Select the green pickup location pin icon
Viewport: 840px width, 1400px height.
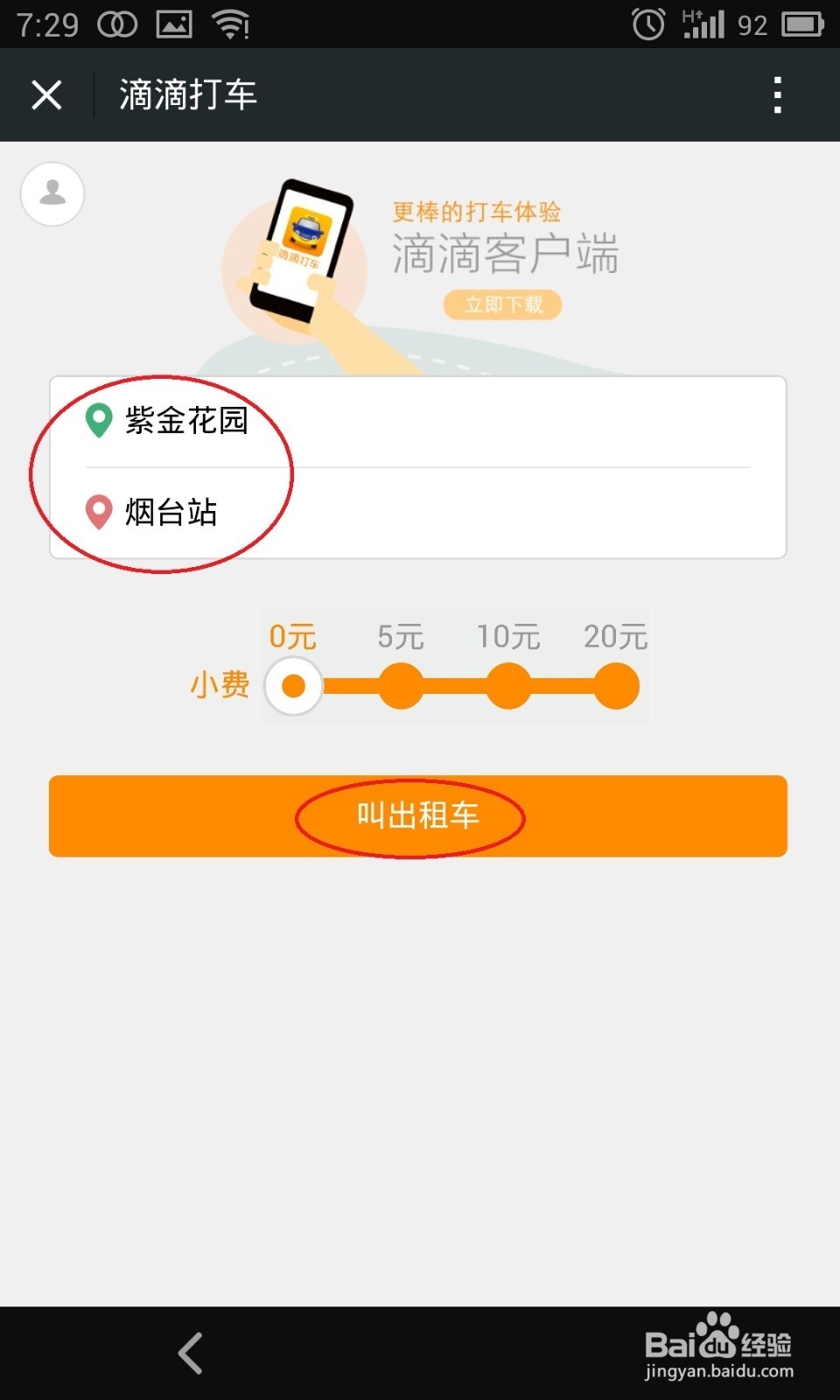pyautogui.click(x=99, y=421)
